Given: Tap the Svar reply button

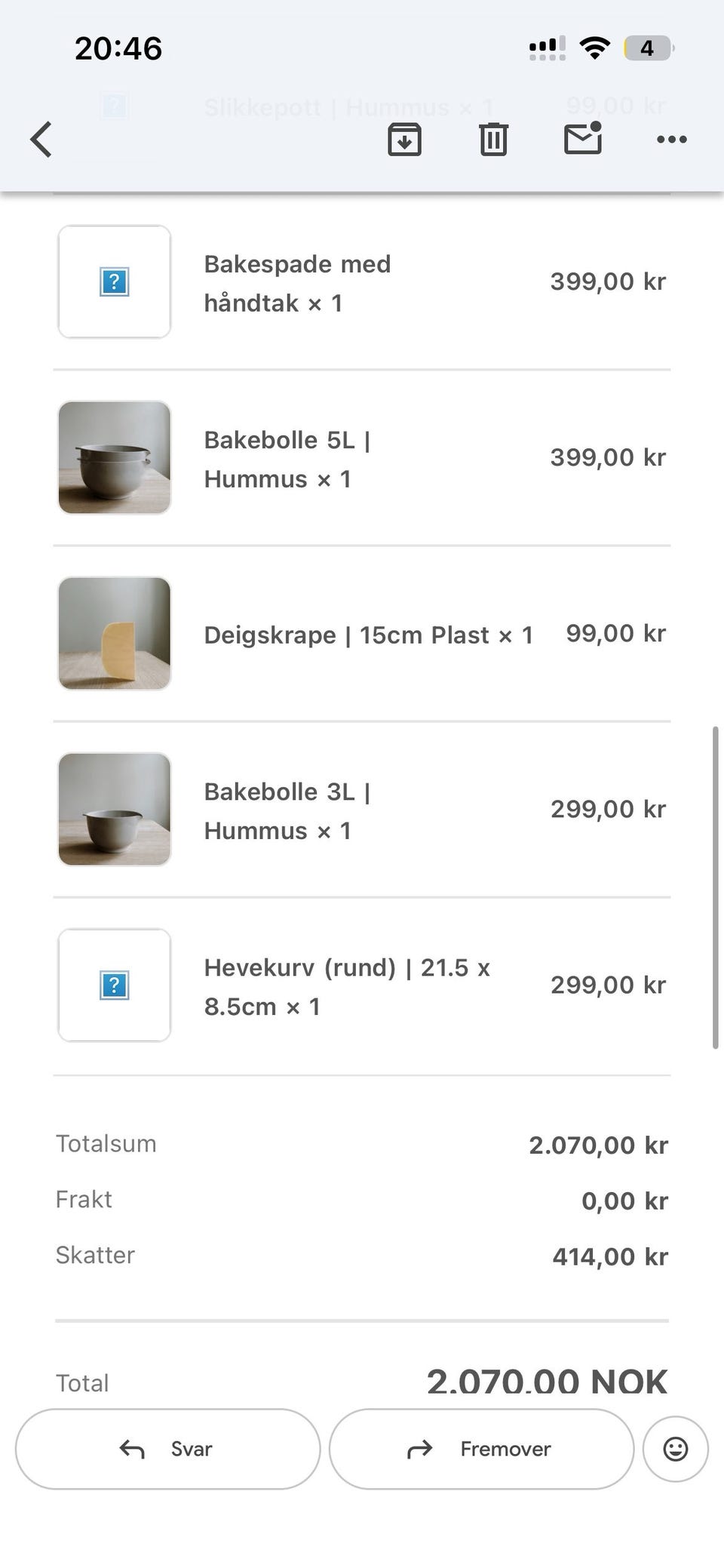Looking at the screenshot, I should (167, 1449).
